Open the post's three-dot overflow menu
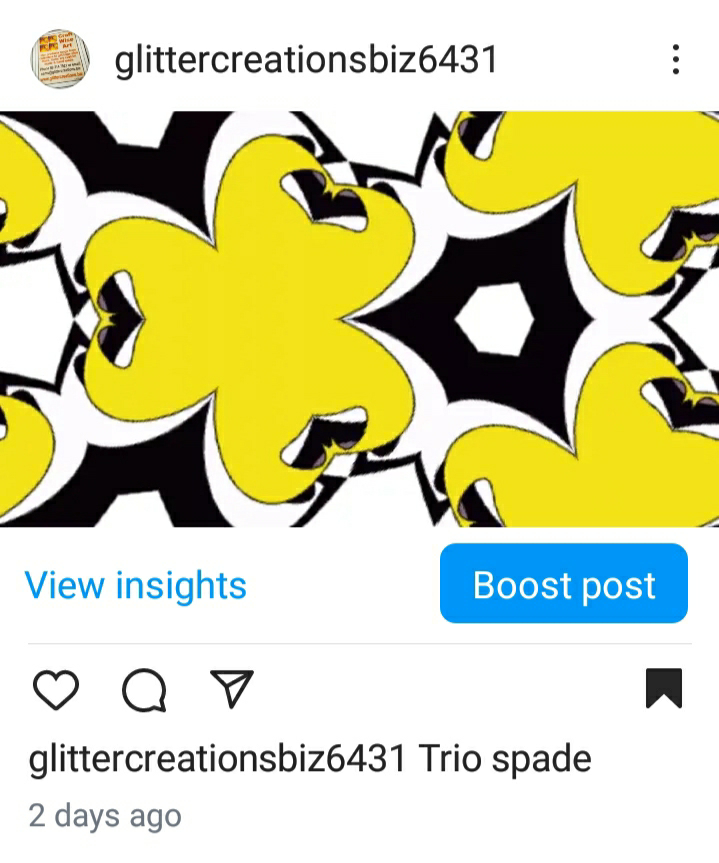 click(676, 59)
